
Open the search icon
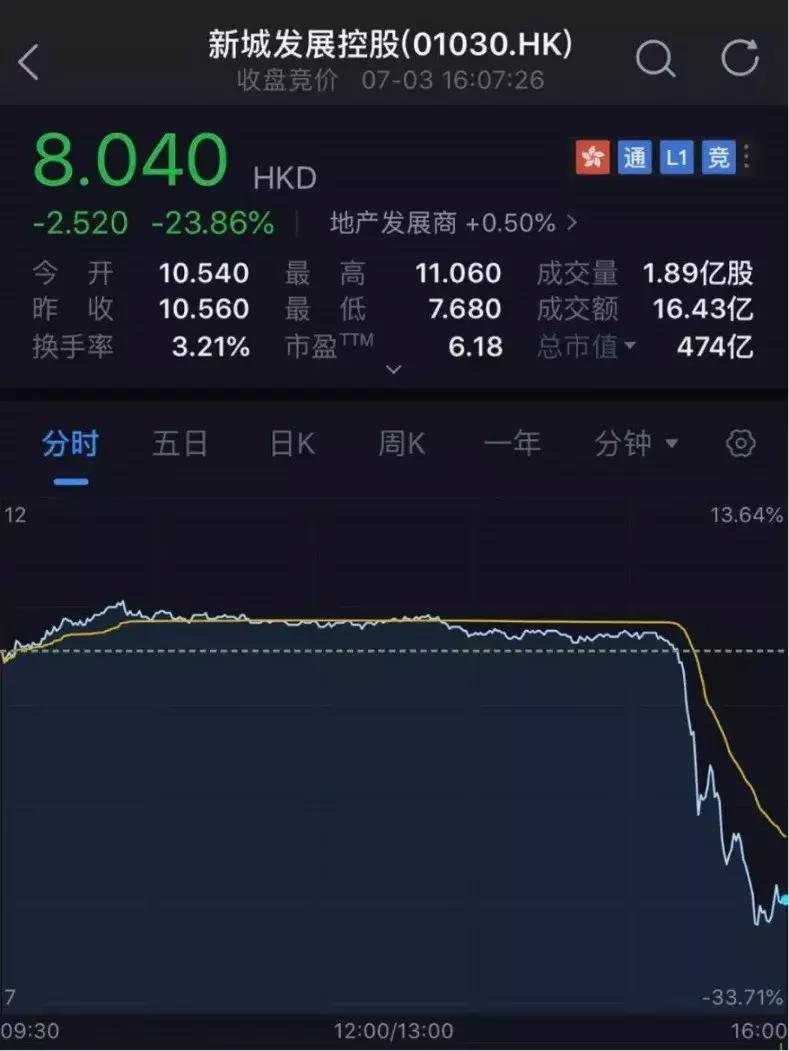click(x=655, y=60)
